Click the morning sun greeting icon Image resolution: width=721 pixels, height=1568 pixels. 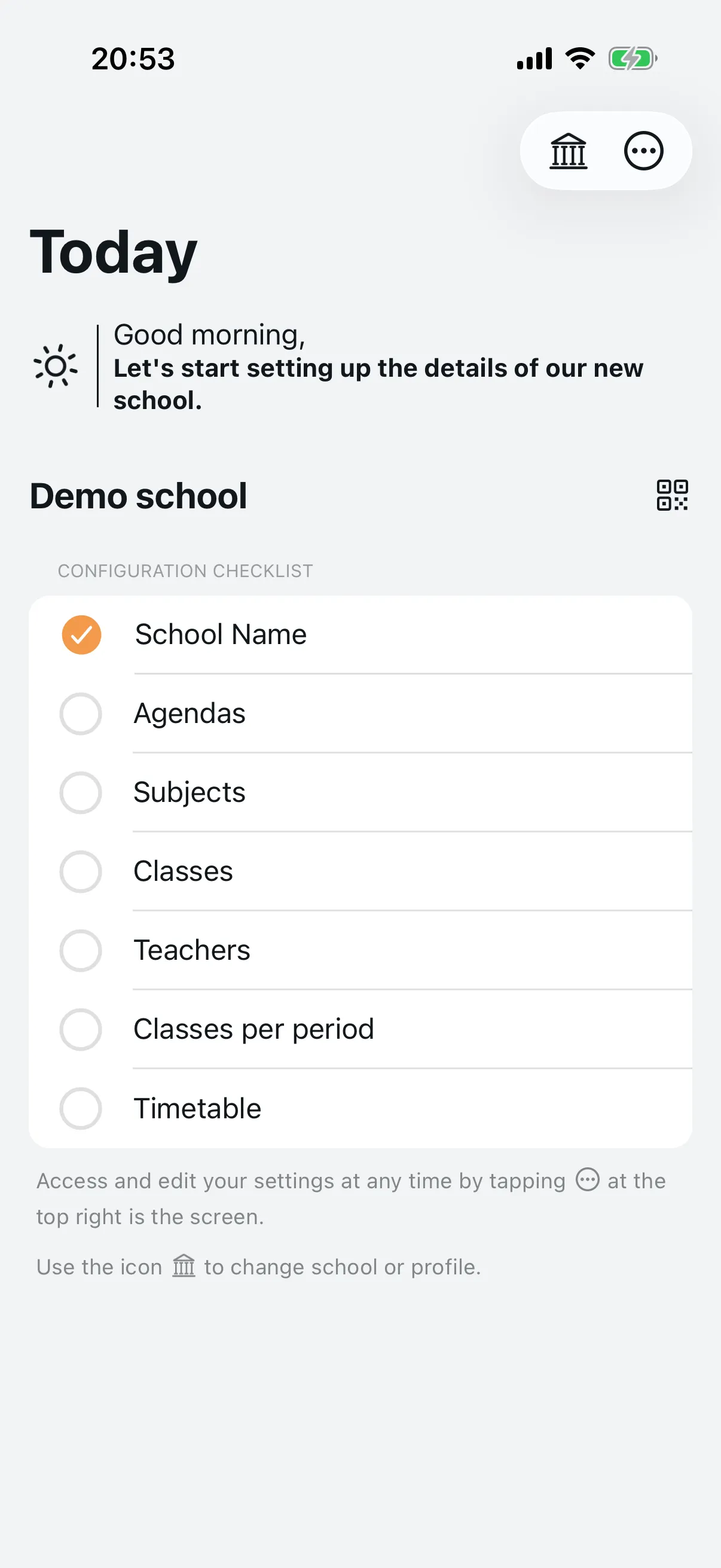pyautogui.click(x=56, y=367)
